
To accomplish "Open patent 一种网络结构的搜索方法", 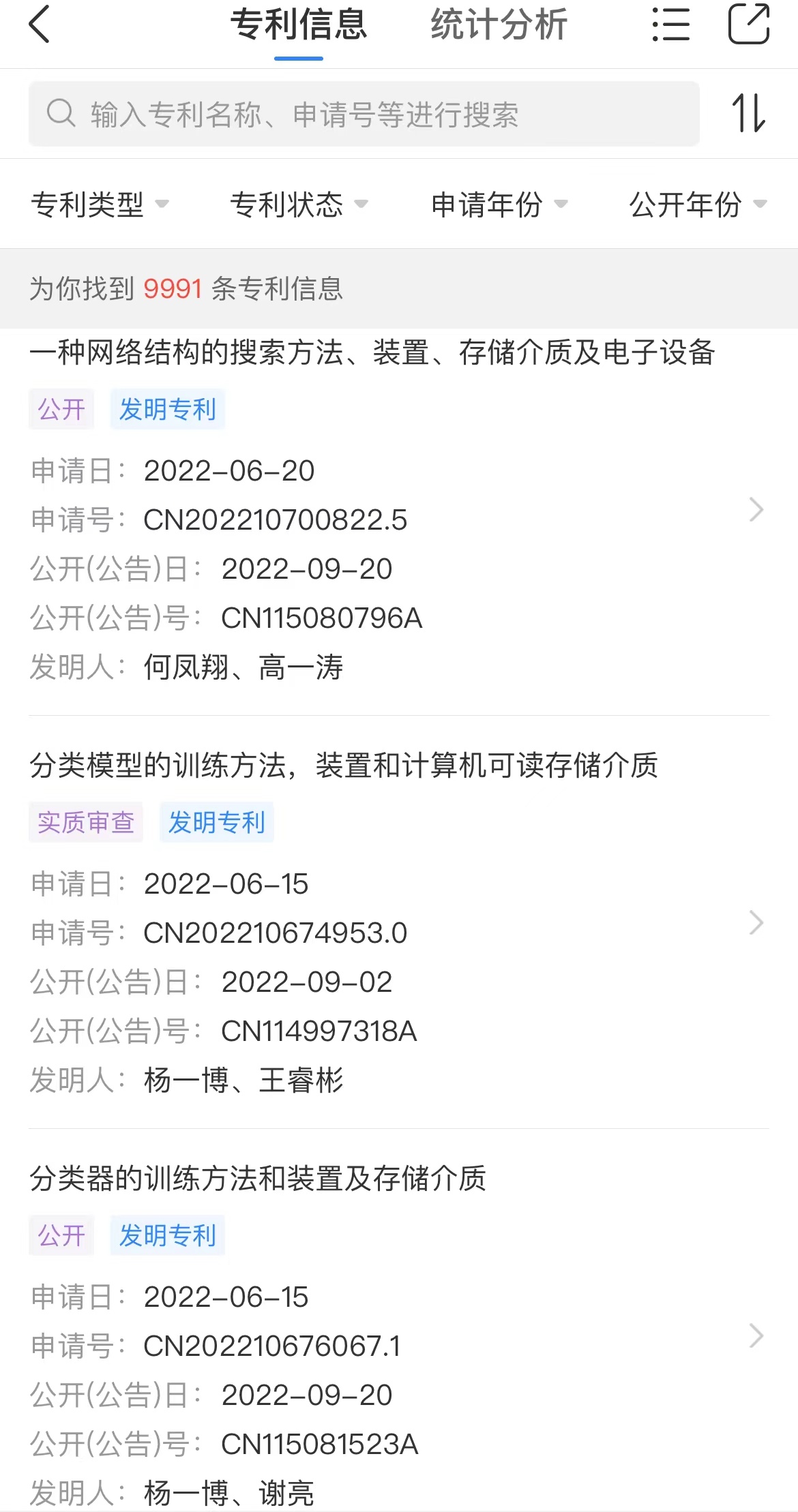I will tap(399, 522).
